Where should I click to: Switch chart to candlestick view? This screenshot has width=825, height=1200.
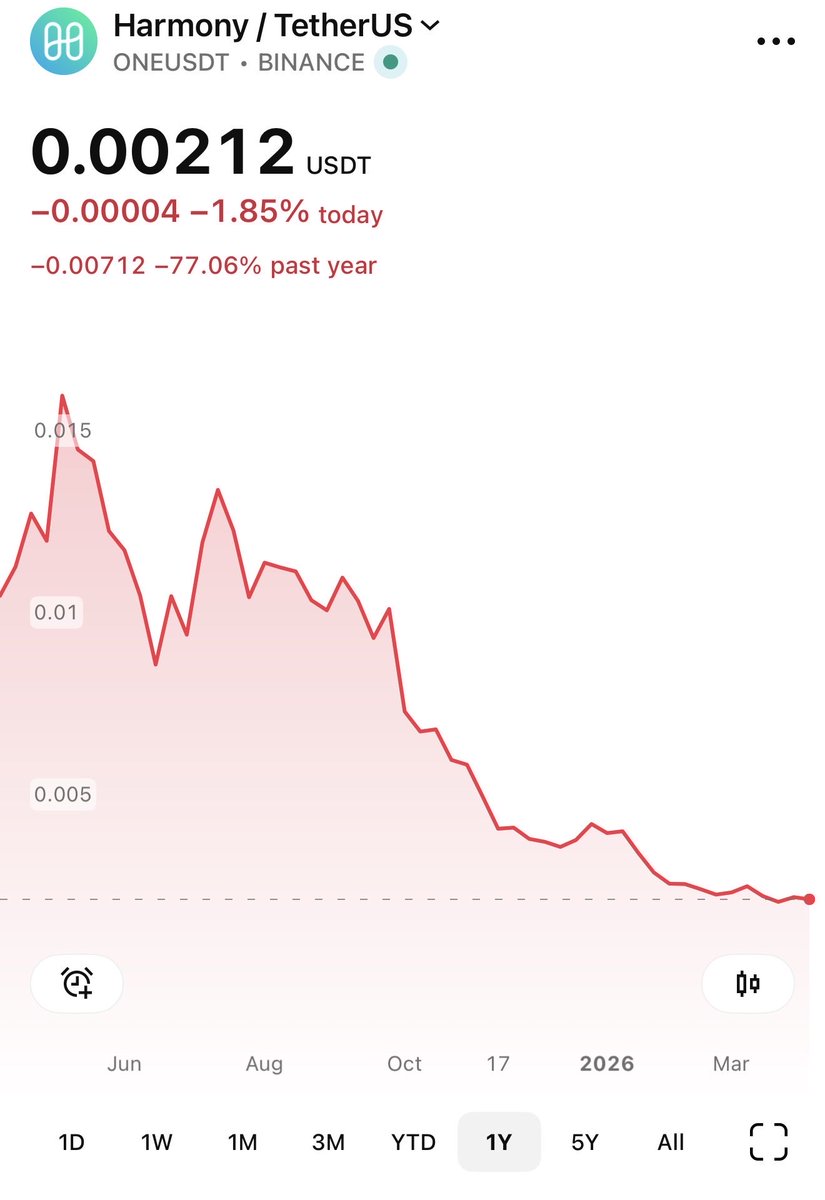click(x=748, y=983)
